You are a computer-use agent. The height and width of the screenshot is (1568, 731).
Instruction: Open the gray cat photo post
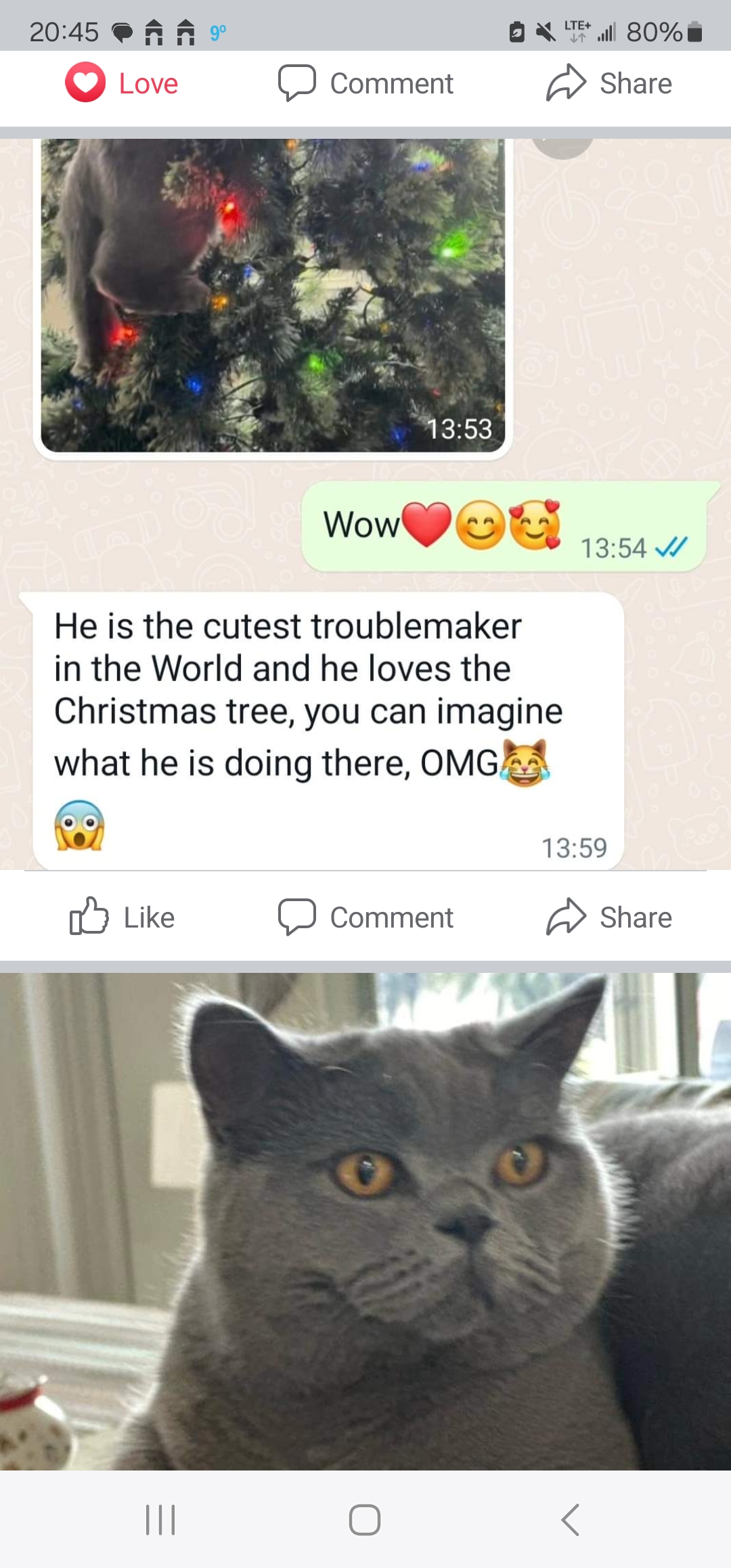[x=365, y=1219]
